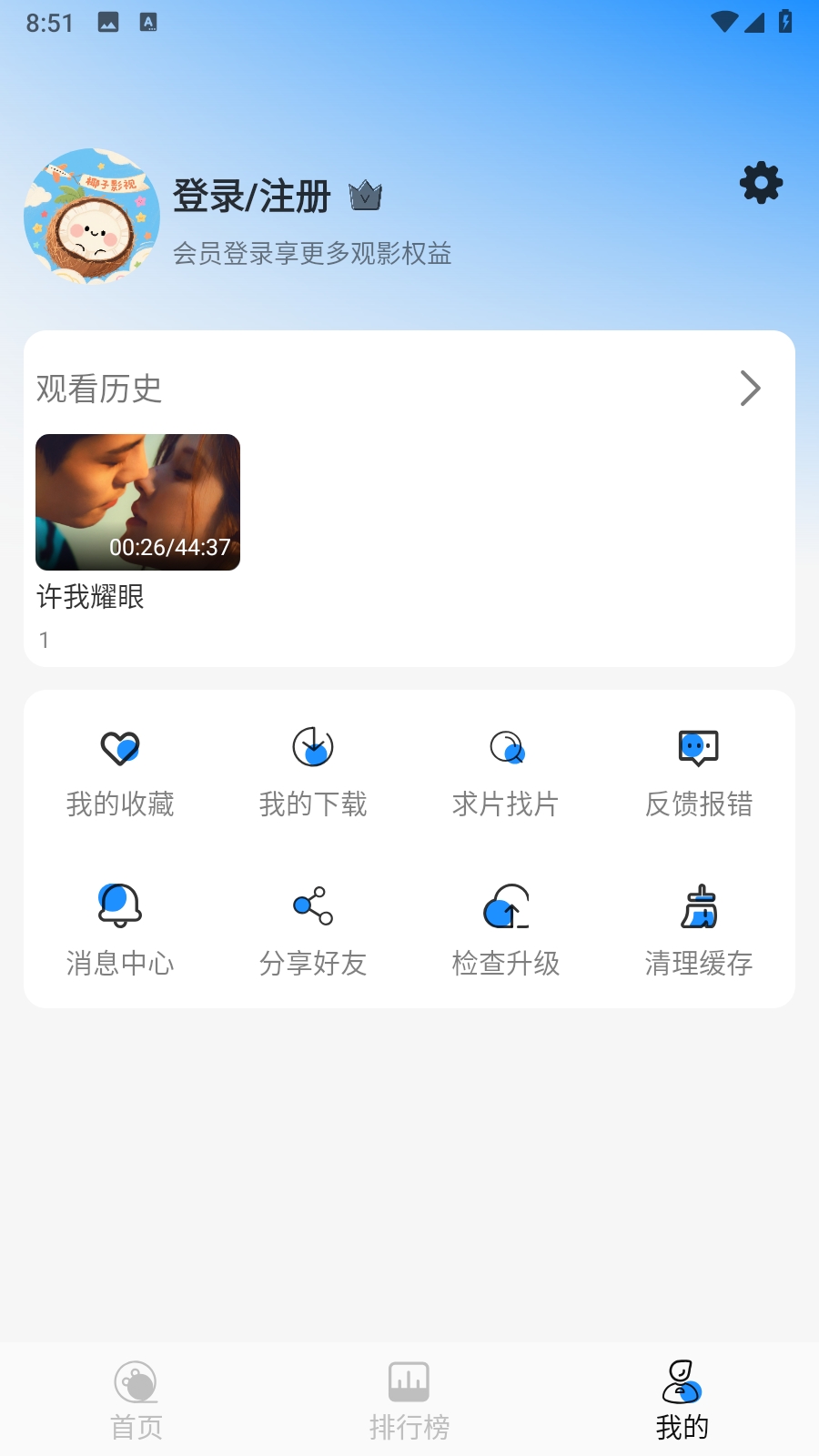Image resolution: width=819 pixels, height=1456 pixels.
Task: Select the 我的 profile tab
Action: click(681, 1399)
